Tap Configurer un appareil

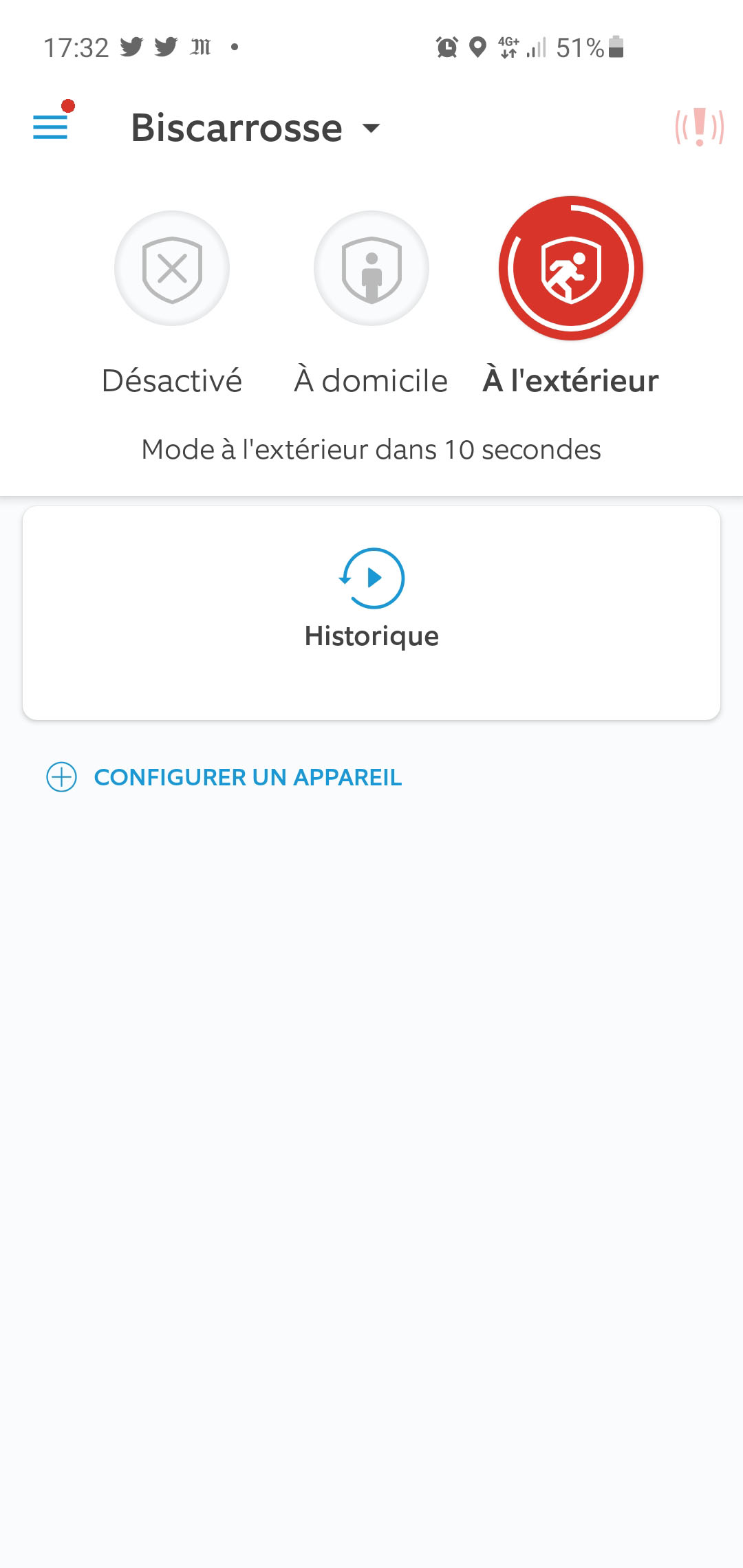coord(224,777)
